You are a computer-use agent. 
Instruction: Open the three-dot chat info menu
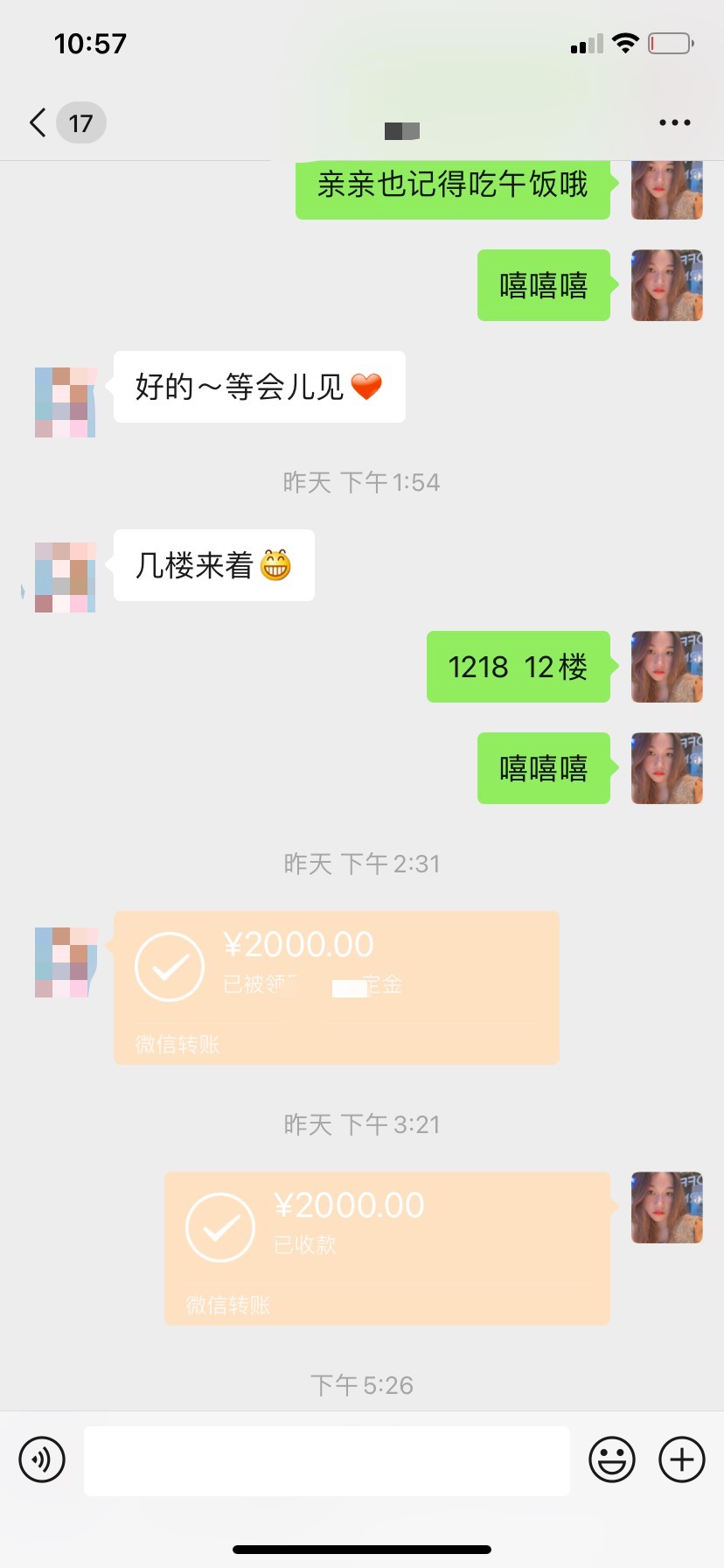(674, 122)
